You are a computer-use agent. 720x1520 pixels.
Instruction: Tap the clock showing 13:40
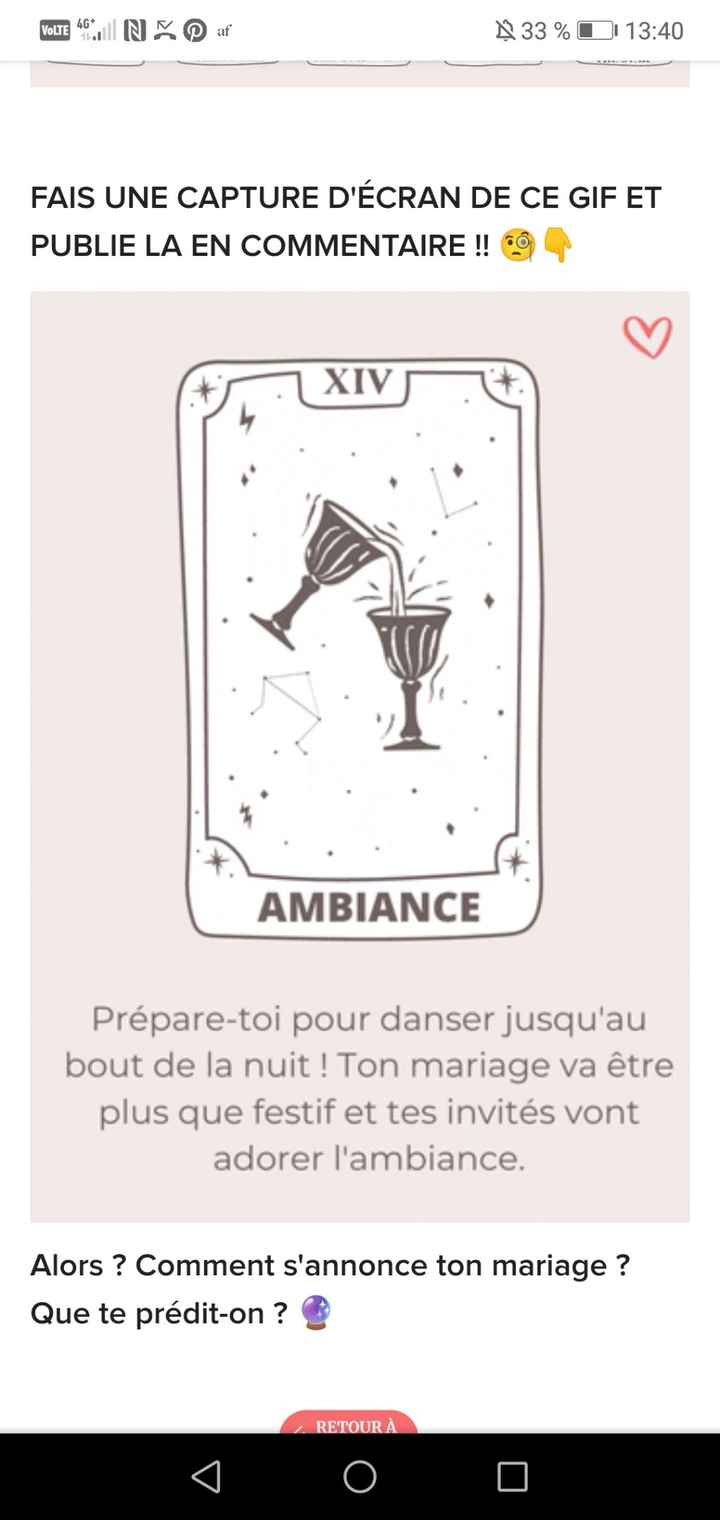(655, 30)
